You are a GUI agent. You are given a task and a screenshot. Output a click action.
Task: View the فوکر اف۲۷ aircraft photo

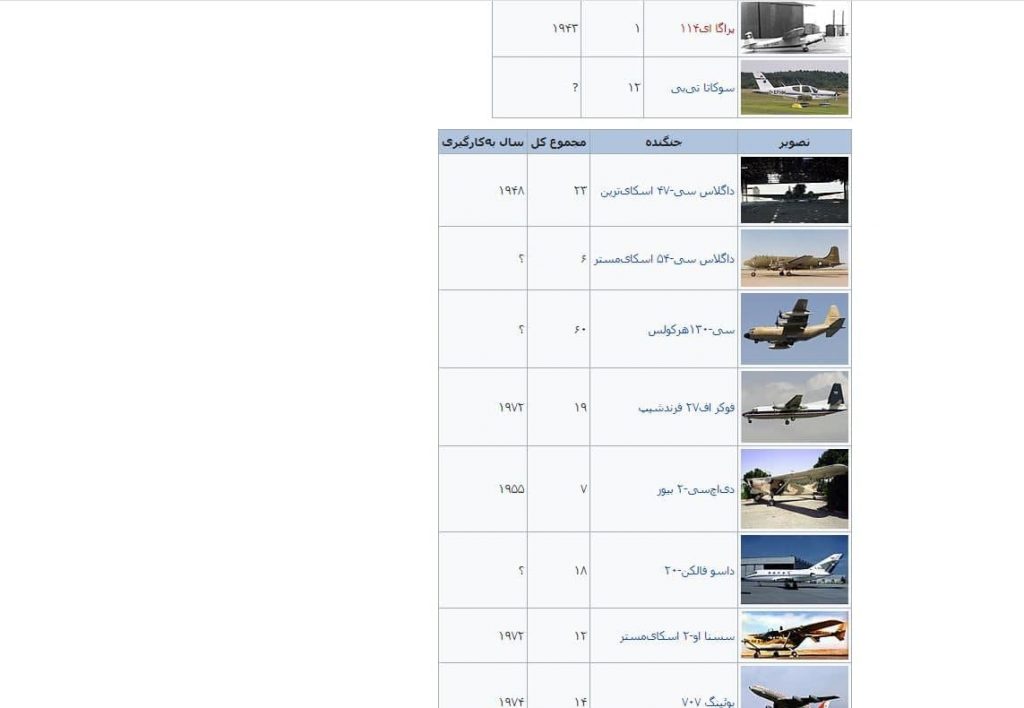(794, 407)
